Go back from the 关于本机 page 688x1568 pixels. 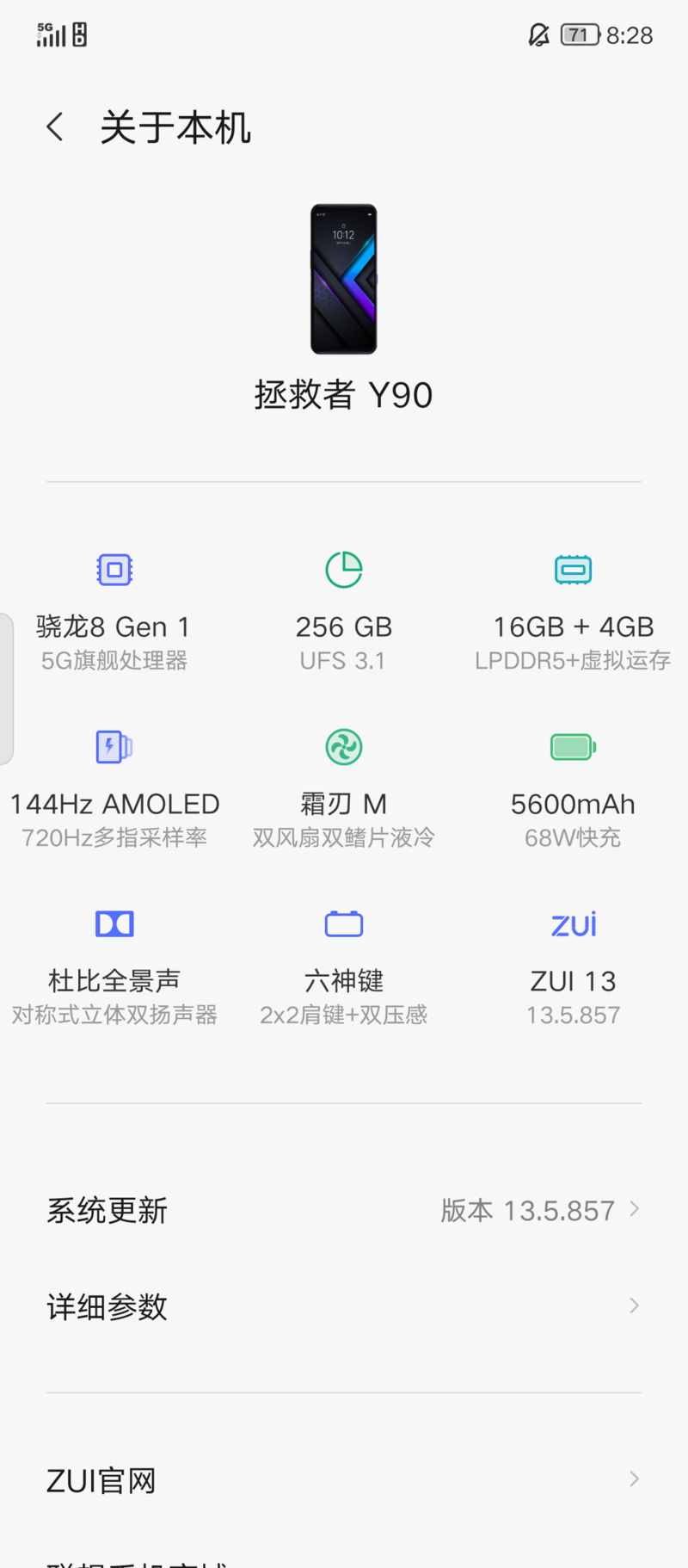pos(55,127)
